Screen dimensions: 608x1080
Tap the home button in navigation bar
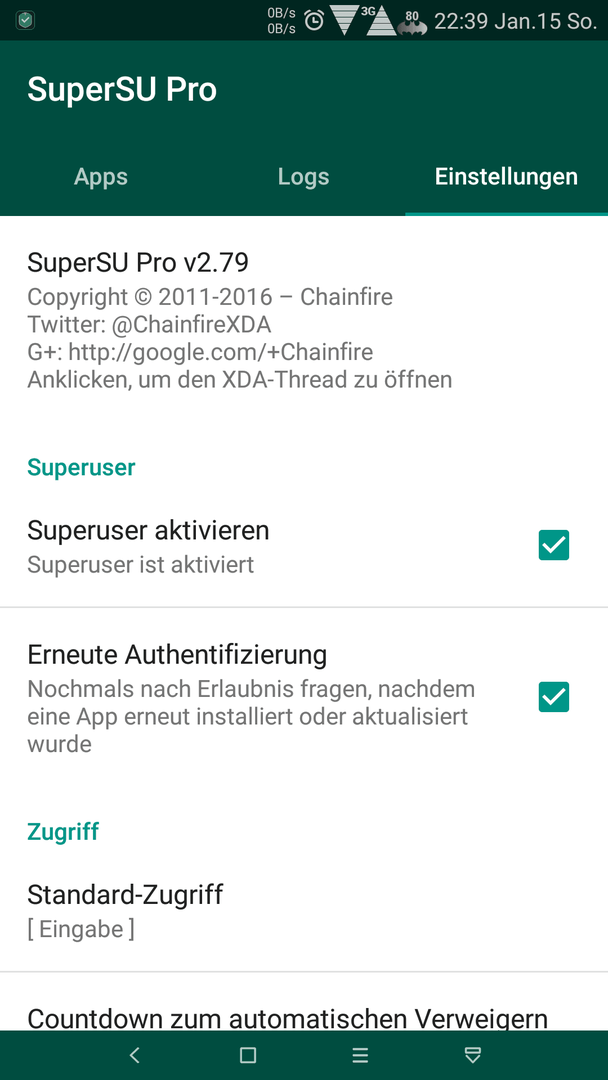click(247, 1055)
